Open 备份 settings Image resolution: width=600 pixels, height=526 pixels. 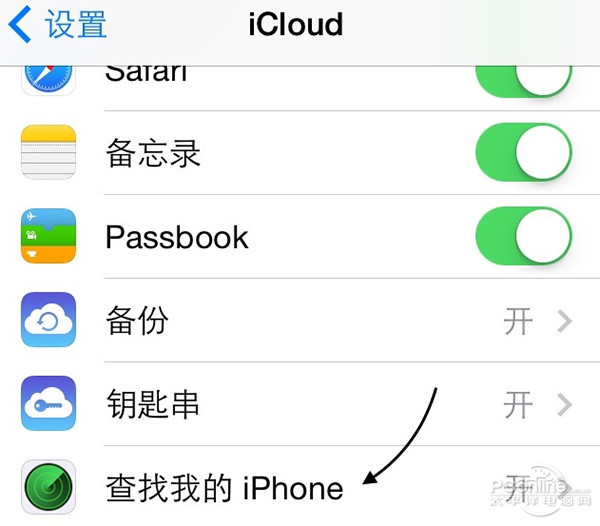[x=300, y=321]
